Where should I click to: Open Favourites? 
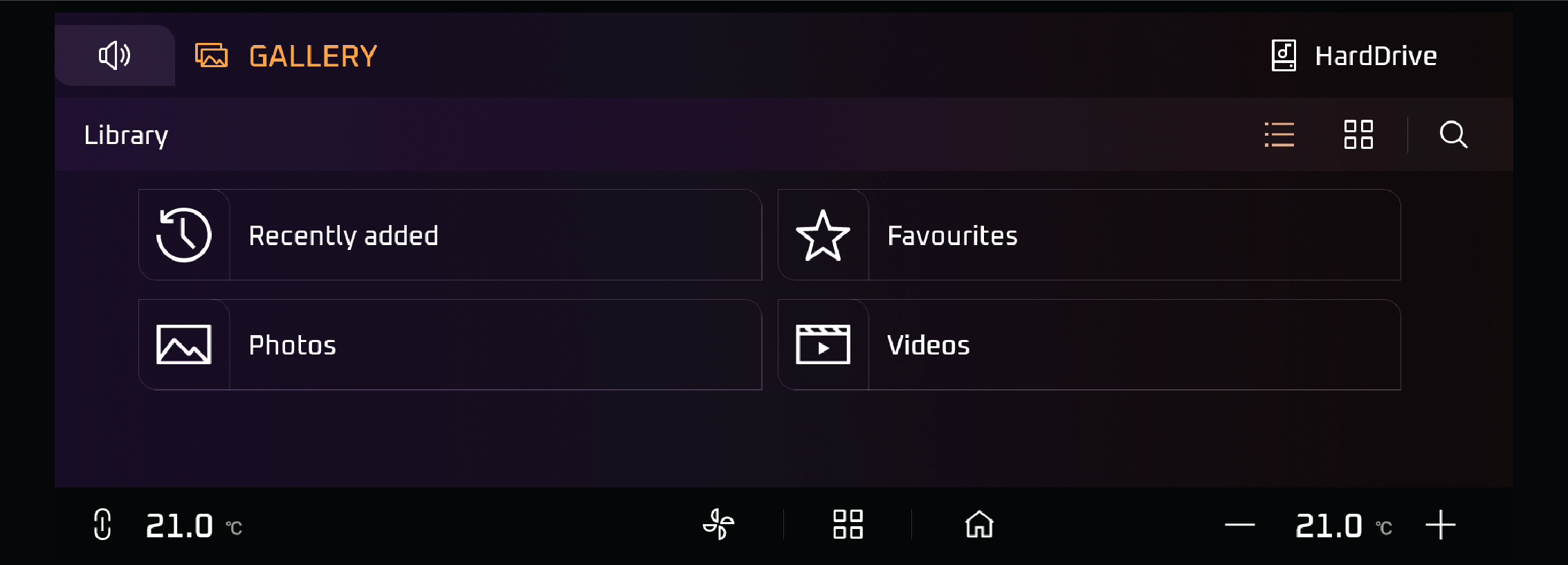click(1089, 235)
